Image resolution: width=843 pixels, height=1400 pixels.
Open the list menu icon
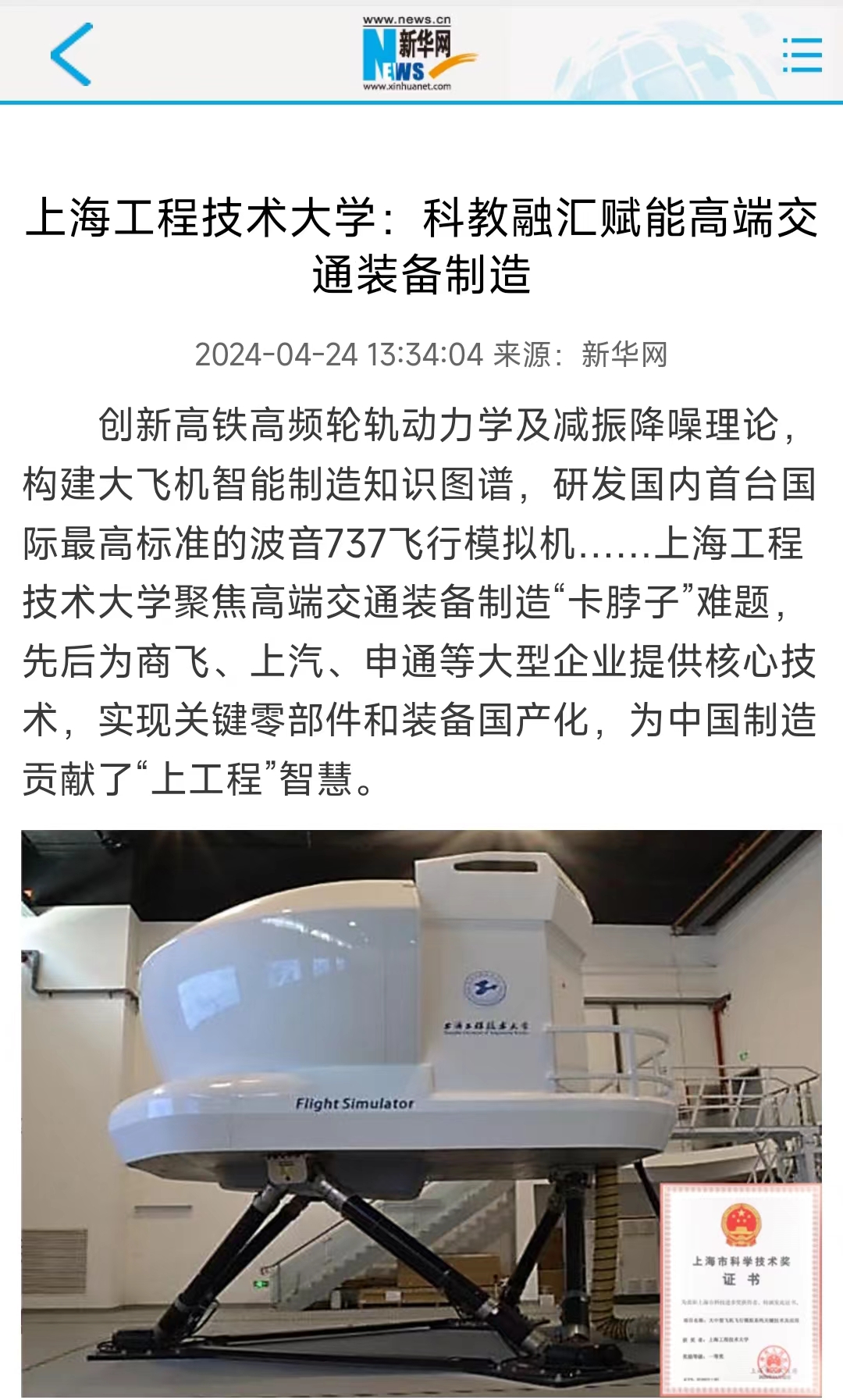click(802, 55)
